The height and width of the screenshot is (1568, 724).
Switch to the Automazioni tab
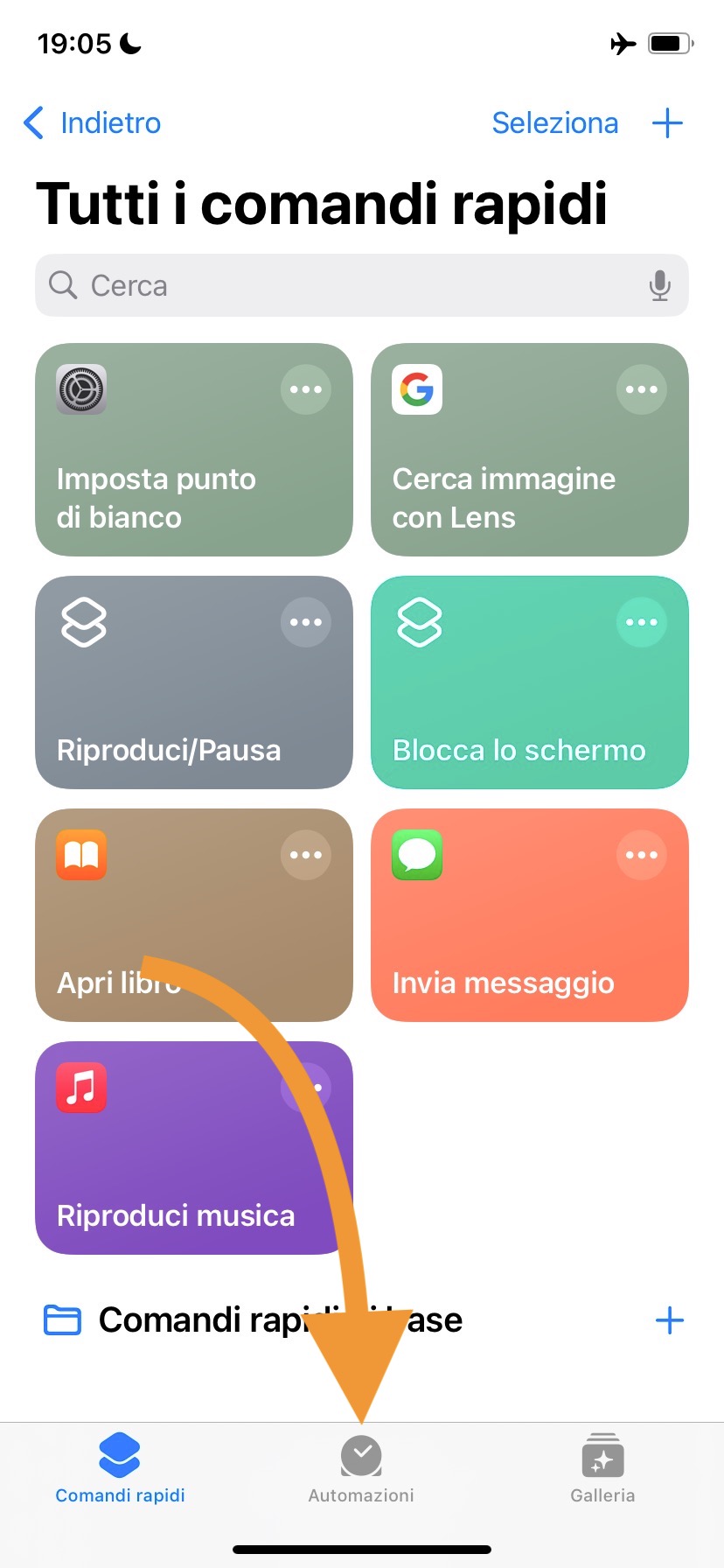361,1469
